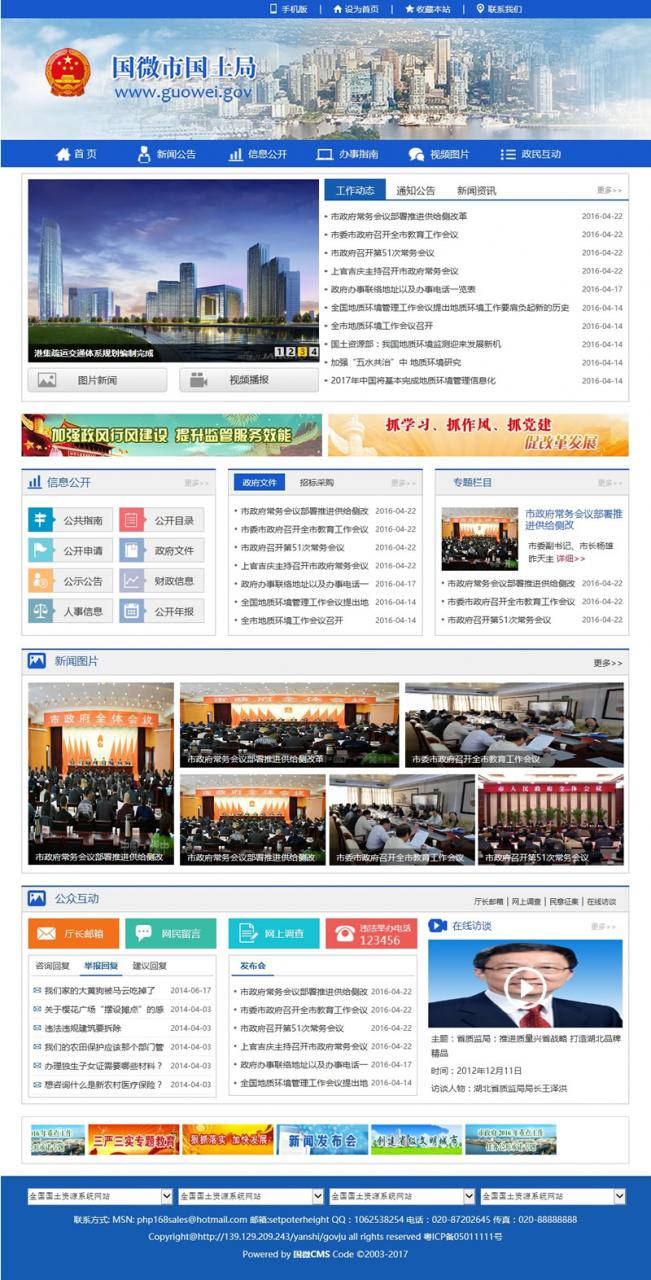Open the 厅长邮箱 button
651x1280 pixels.
[73, 933]
